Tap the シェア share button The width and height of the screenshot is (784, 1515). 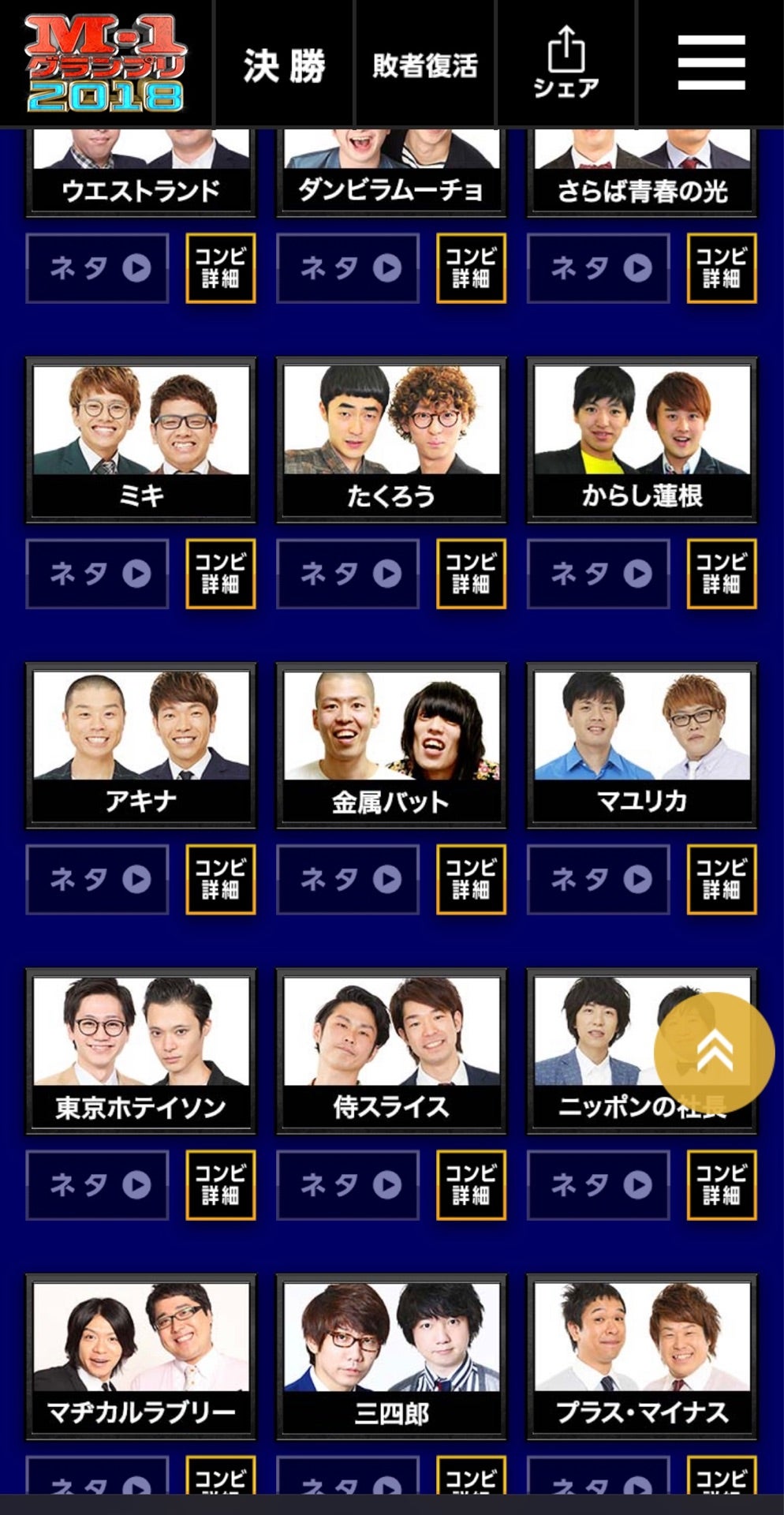coord(566,63)
